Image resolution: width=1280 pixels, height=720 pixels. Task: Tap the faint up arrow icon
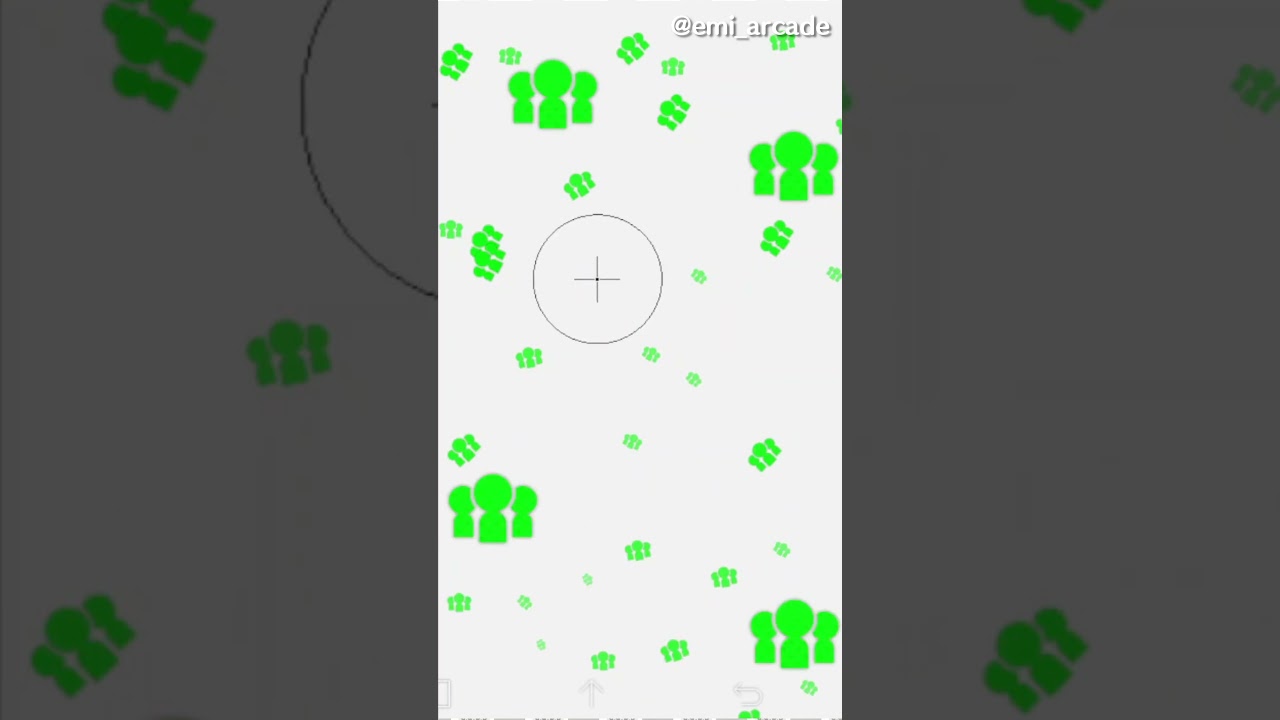click(x=591, y=692)
